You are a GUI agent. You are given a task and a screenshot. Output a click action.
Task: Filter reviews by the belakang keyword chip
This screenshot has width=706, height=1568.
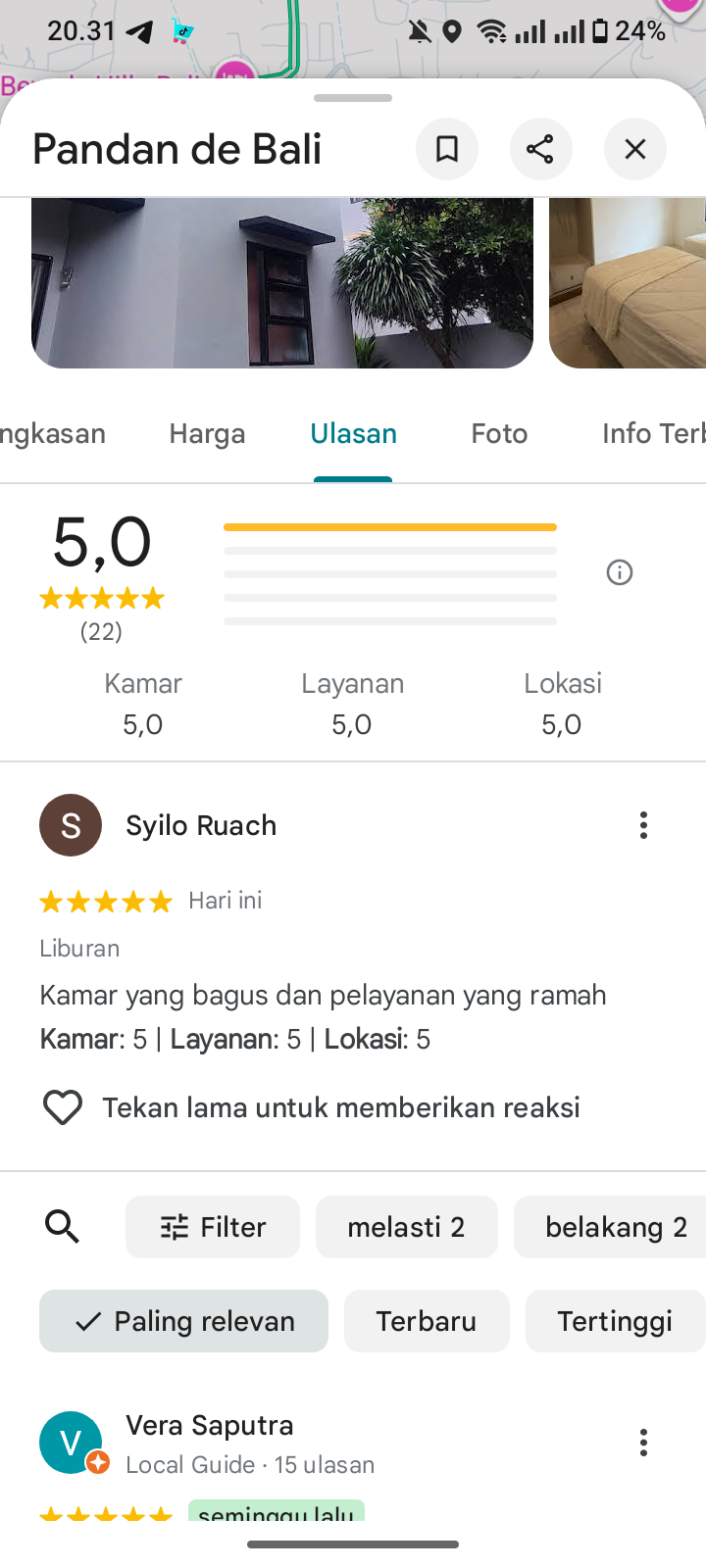point(614,1227)
